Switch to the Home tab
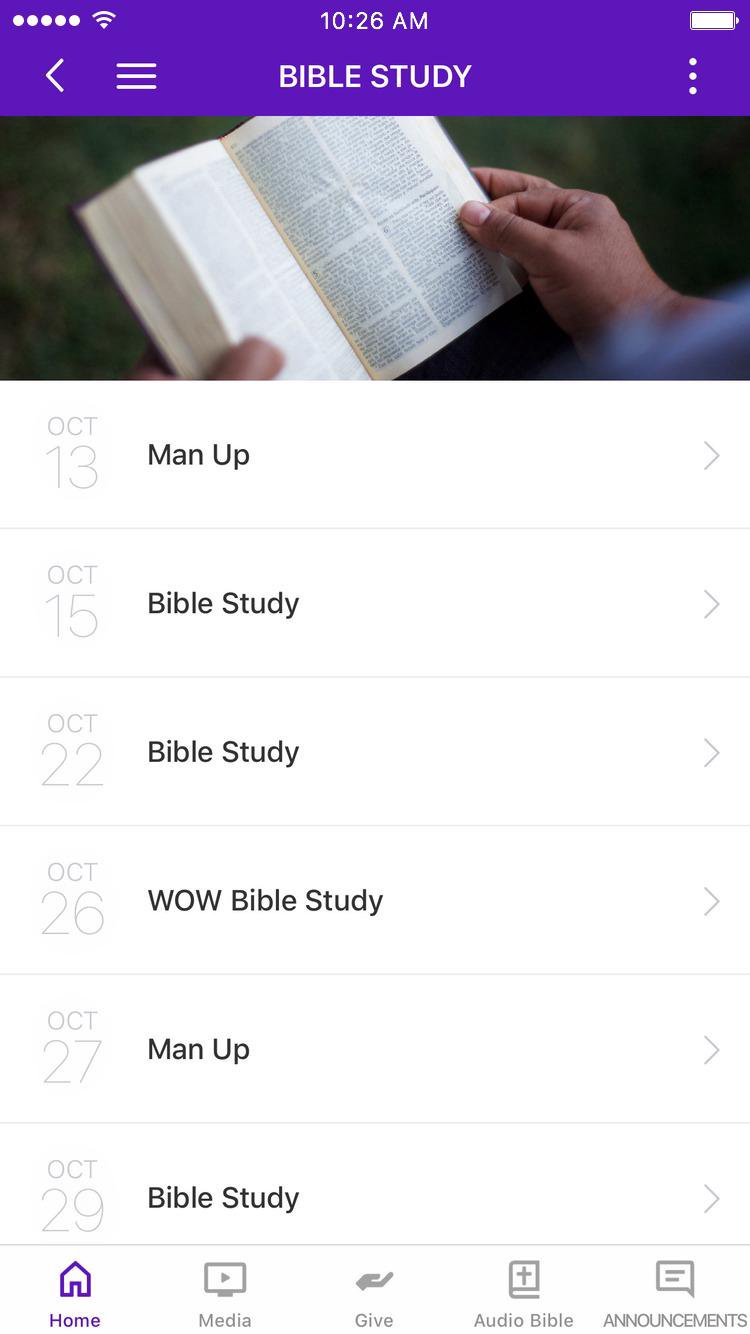Screen dimensions: 750x1334 pos(75,1292)
